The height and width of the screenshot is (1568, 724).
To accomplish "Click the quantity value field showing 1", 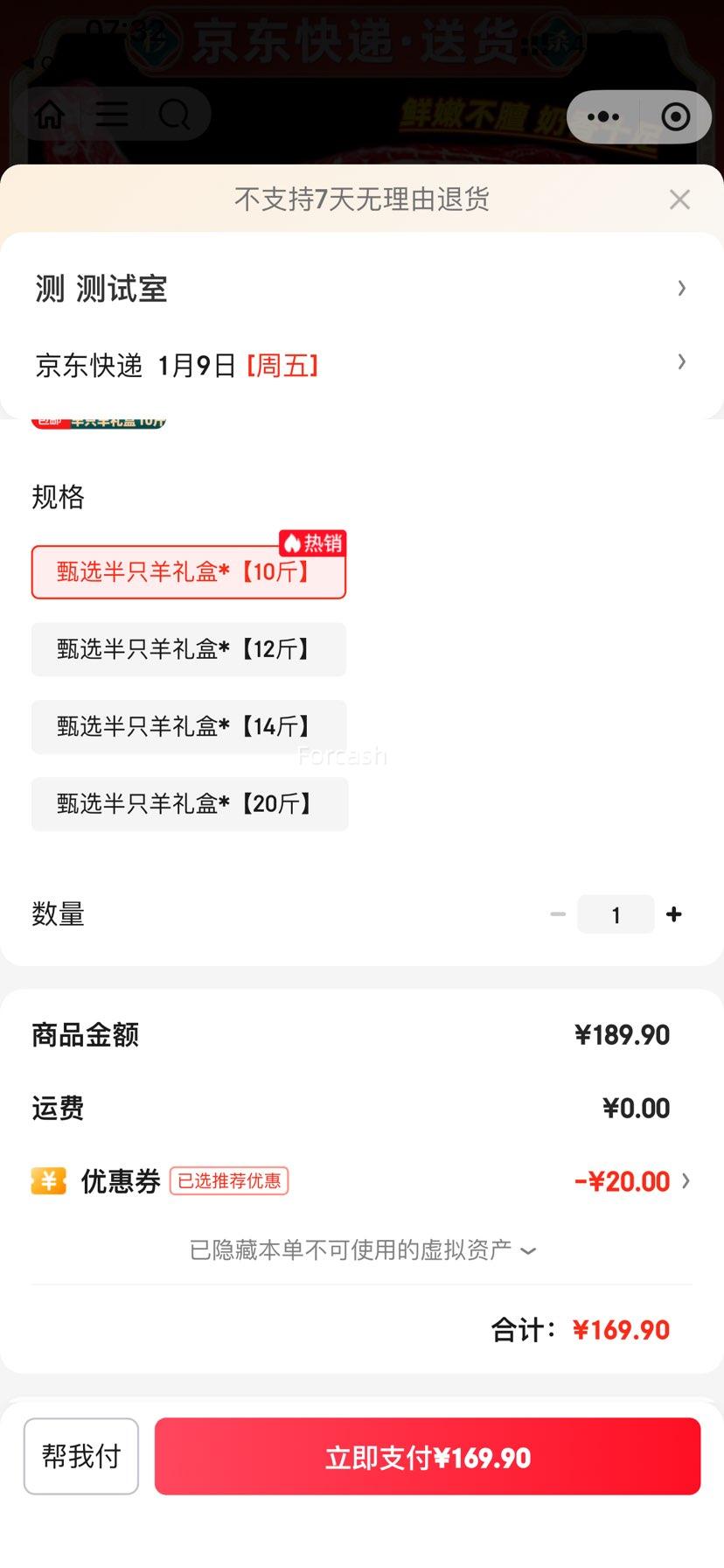I will coord(616,913).
